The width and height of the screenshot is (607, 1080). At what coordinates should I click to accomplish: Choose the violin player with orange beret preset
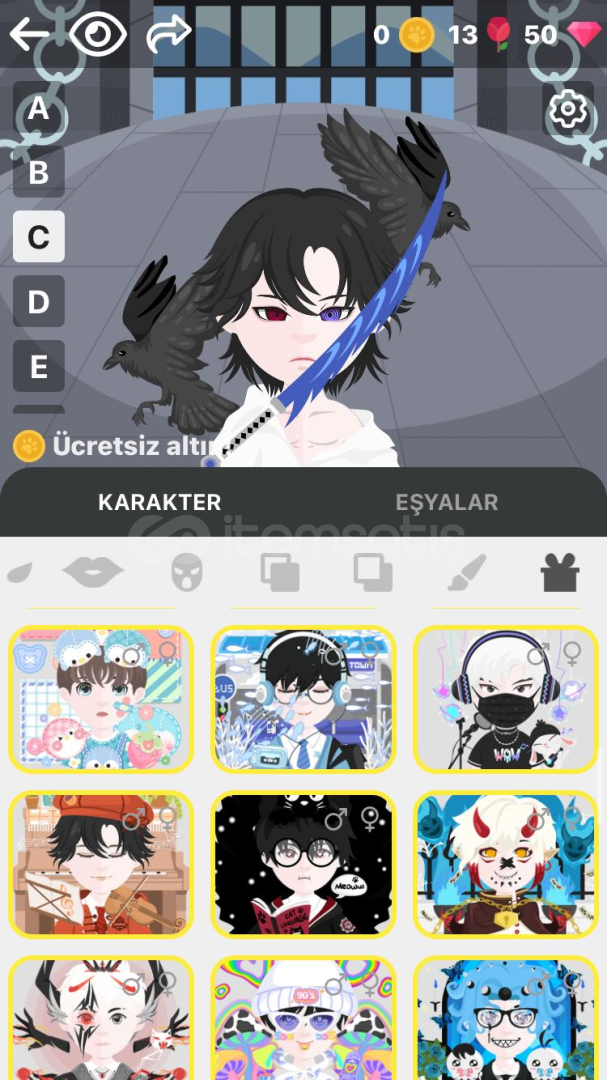click(x=101, y=864)
